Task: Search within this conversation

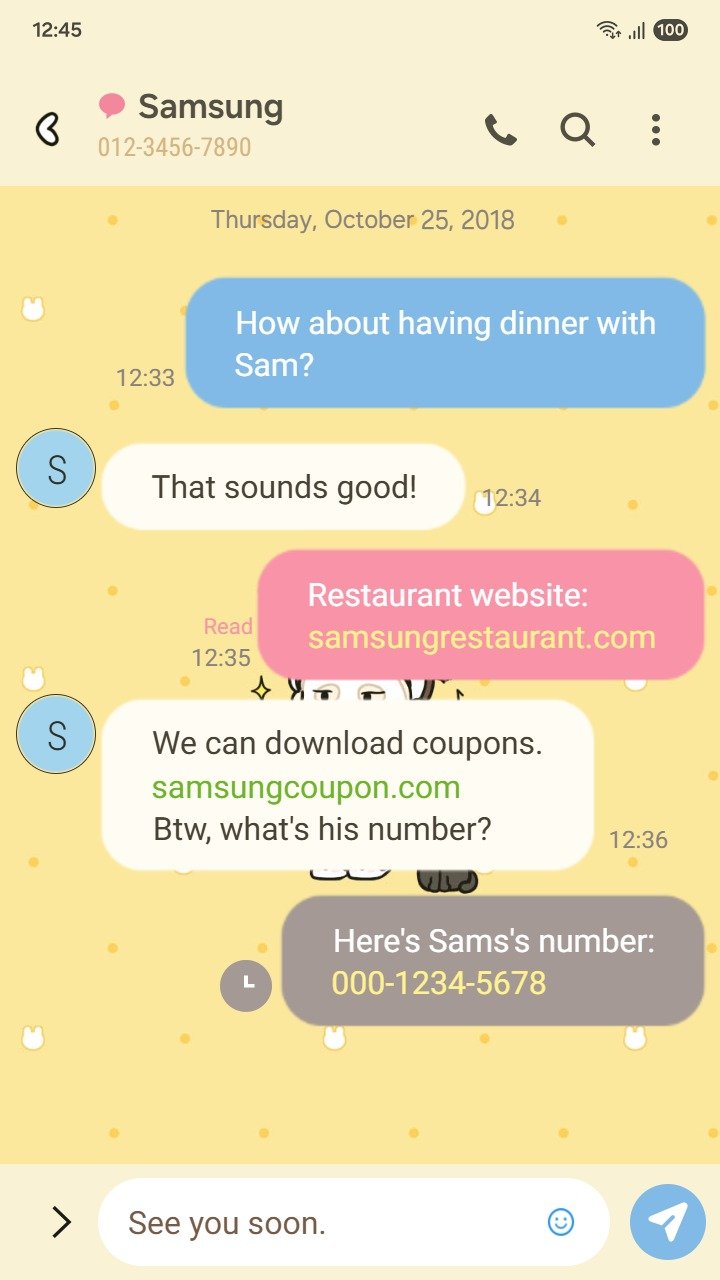Action: tap(577, 130)
